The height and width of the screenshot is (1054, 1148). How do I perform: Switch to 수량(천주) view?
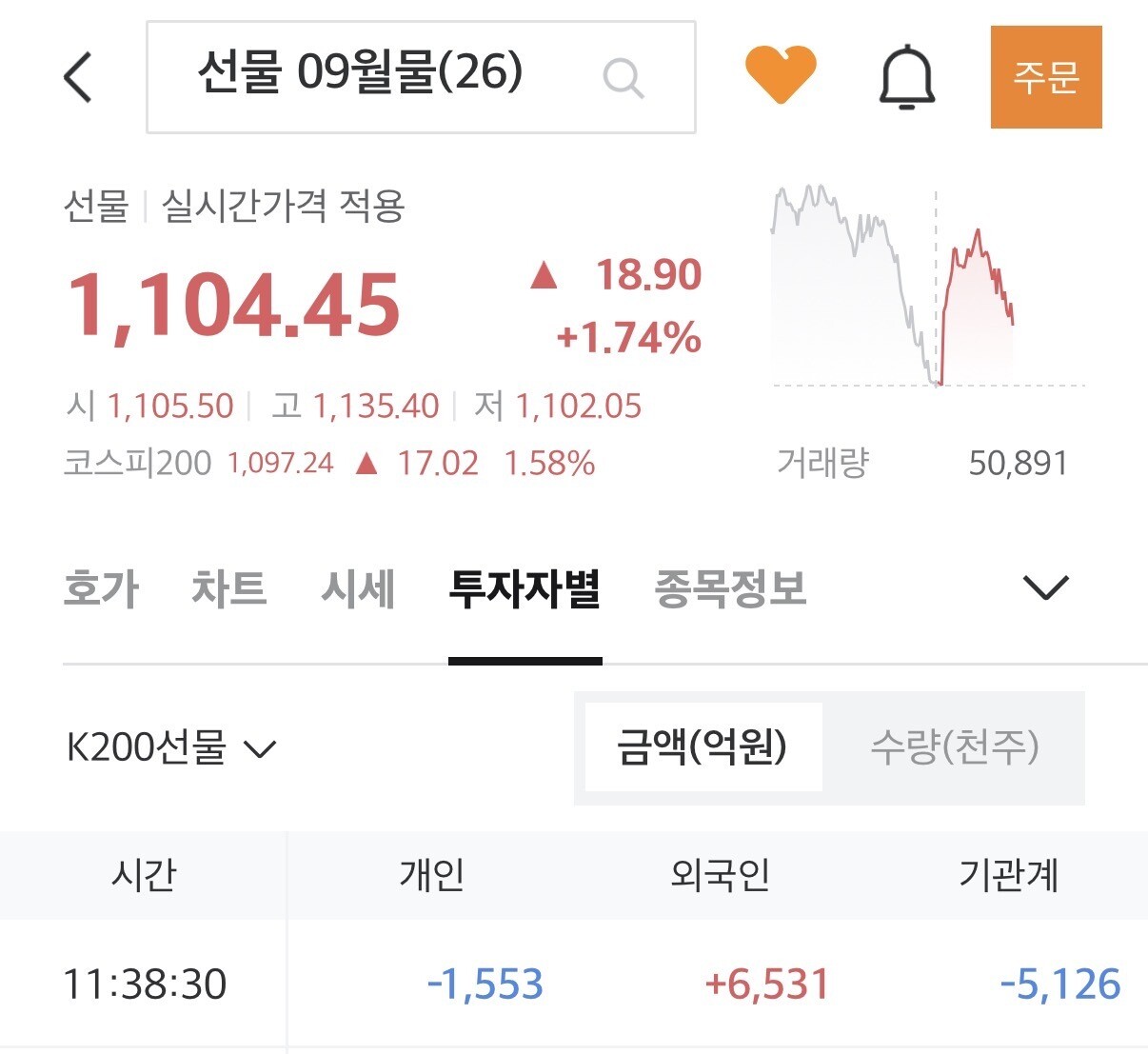pos(955,747)
